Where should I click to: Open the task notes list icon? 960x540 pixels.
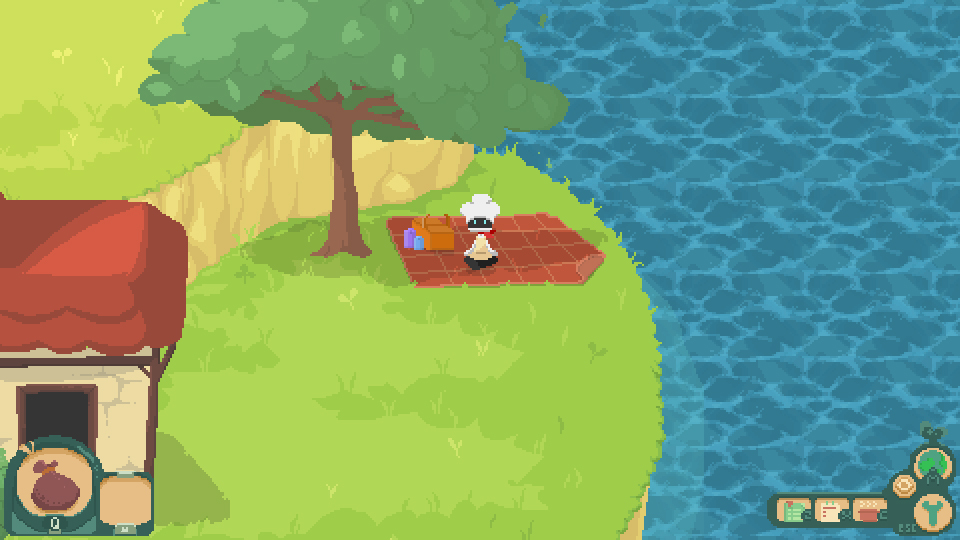point(830,512)
